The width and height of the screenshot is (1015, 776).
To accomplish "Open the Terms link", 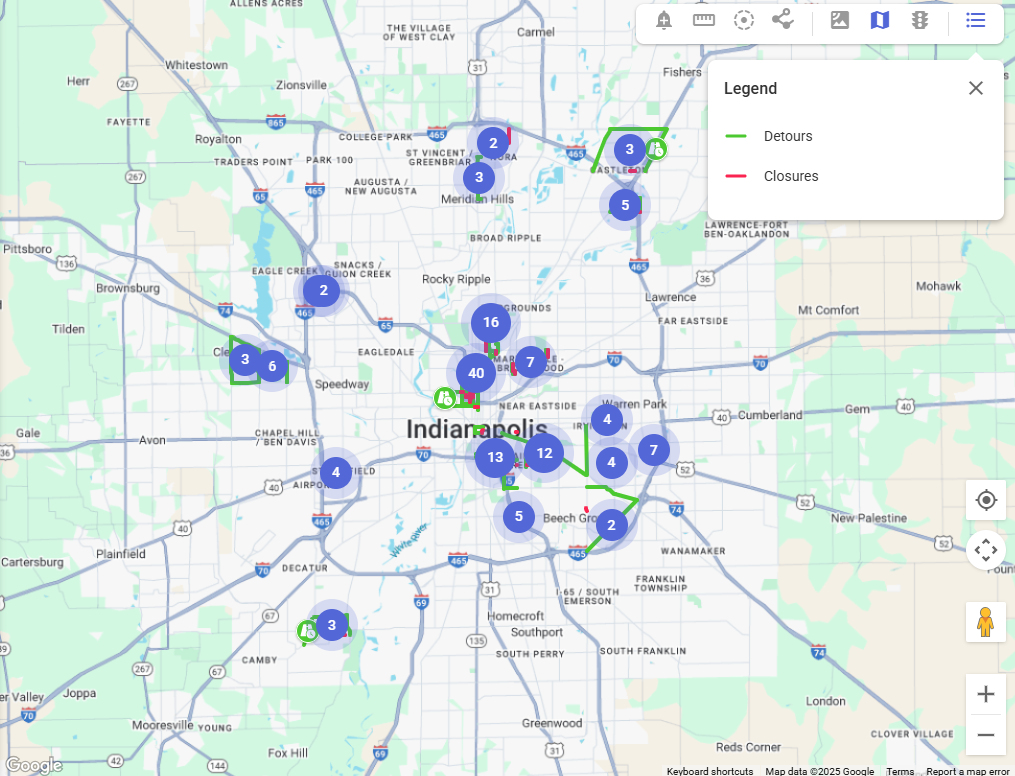I will (900, 771).
